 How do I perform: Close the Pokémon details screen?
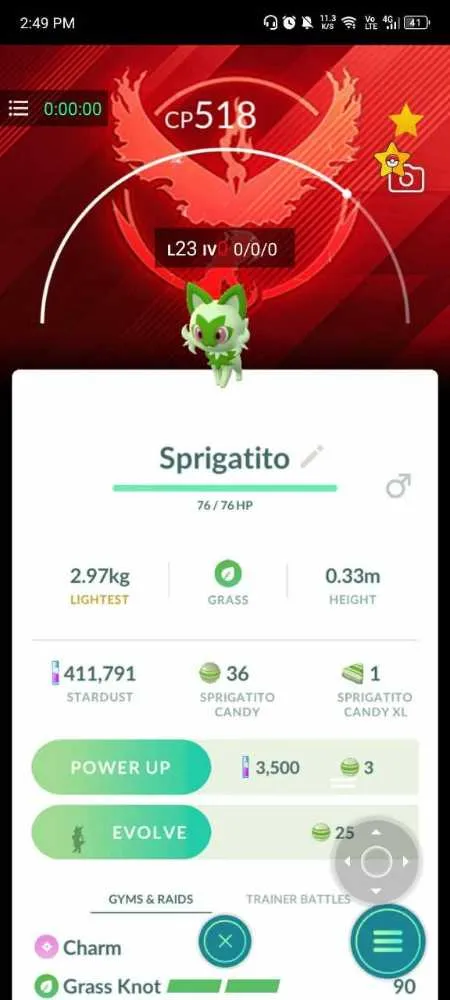coord(225,941)
